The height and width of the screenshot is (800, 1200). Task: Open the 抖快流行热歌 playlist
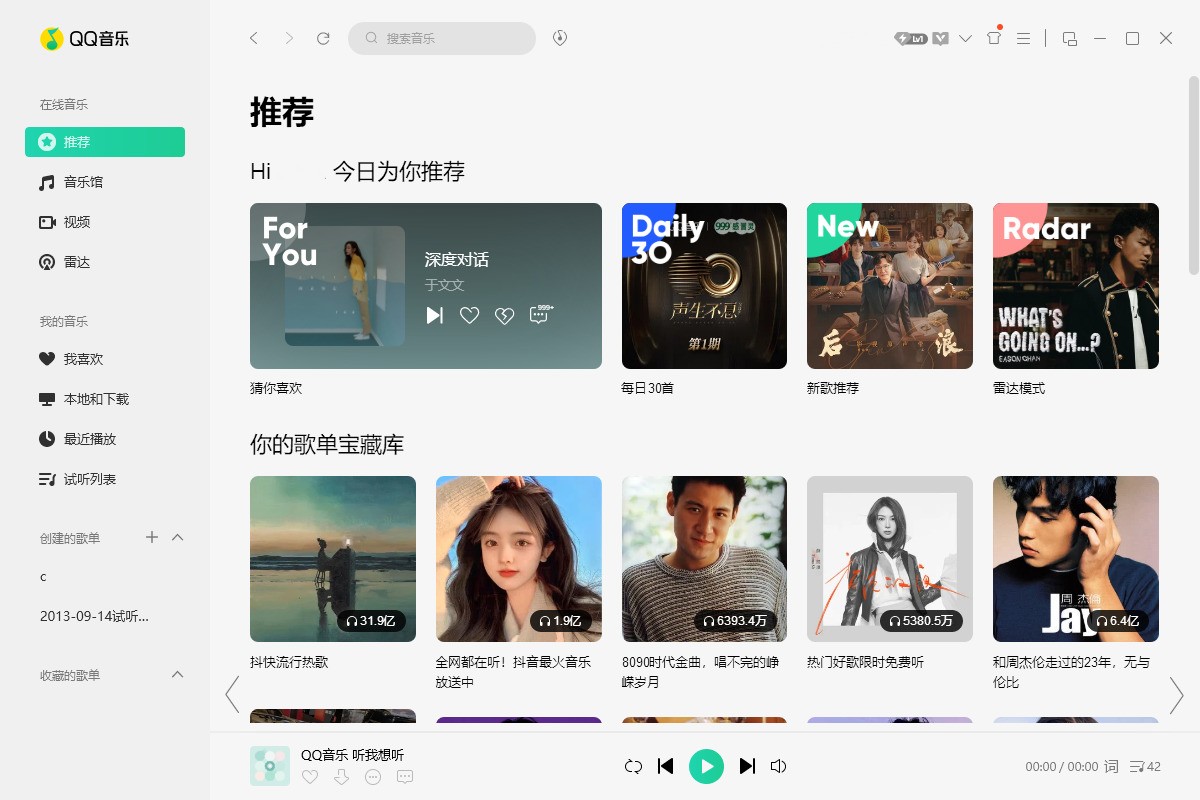pos(332,558)
